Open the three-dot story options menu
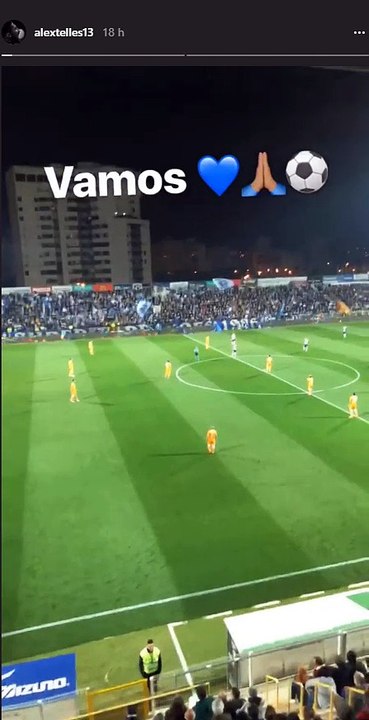The height and width of the screenshot is (720, 369). (x=359, y=33)
